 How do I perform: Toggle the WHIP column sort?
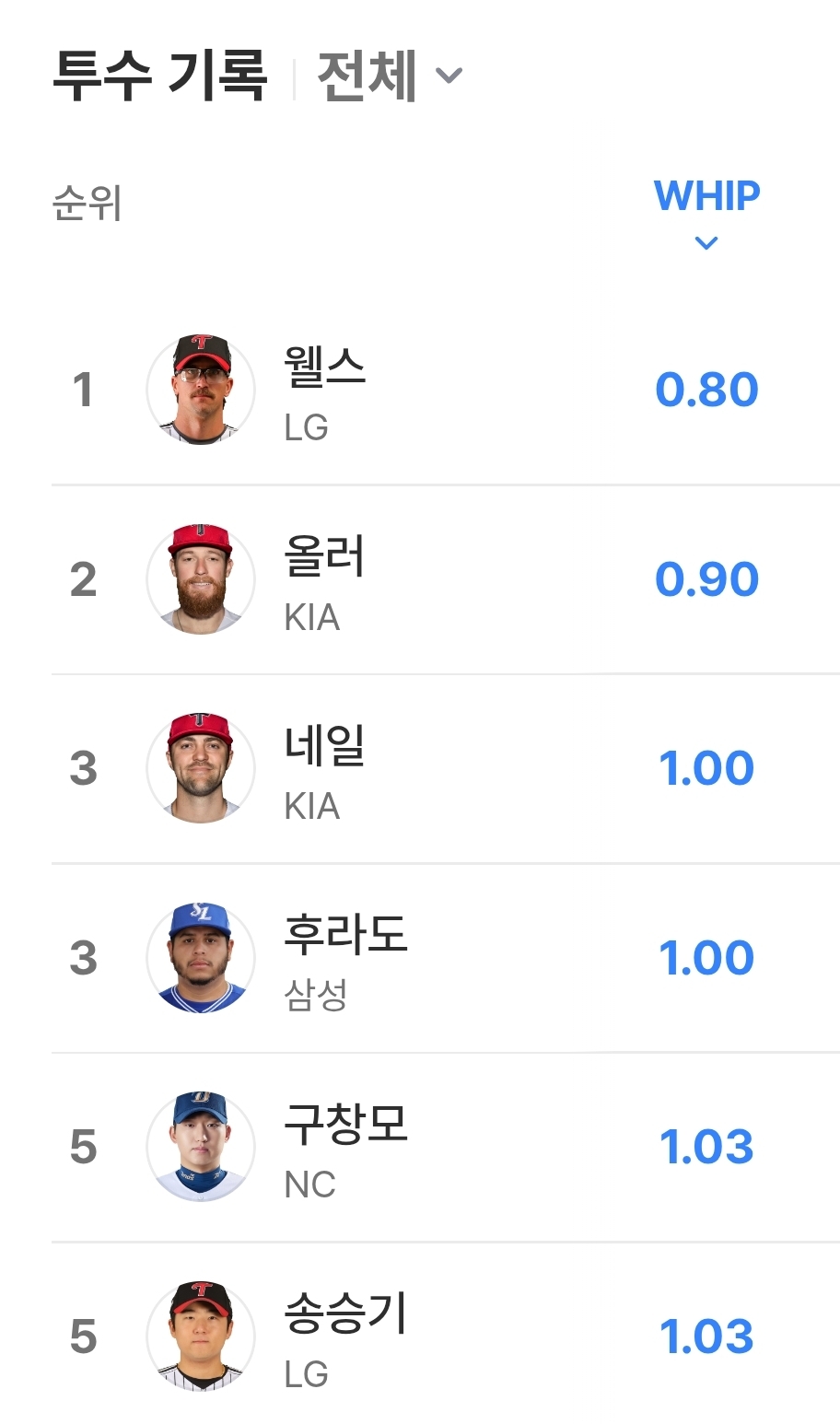(x=706, y=212)
